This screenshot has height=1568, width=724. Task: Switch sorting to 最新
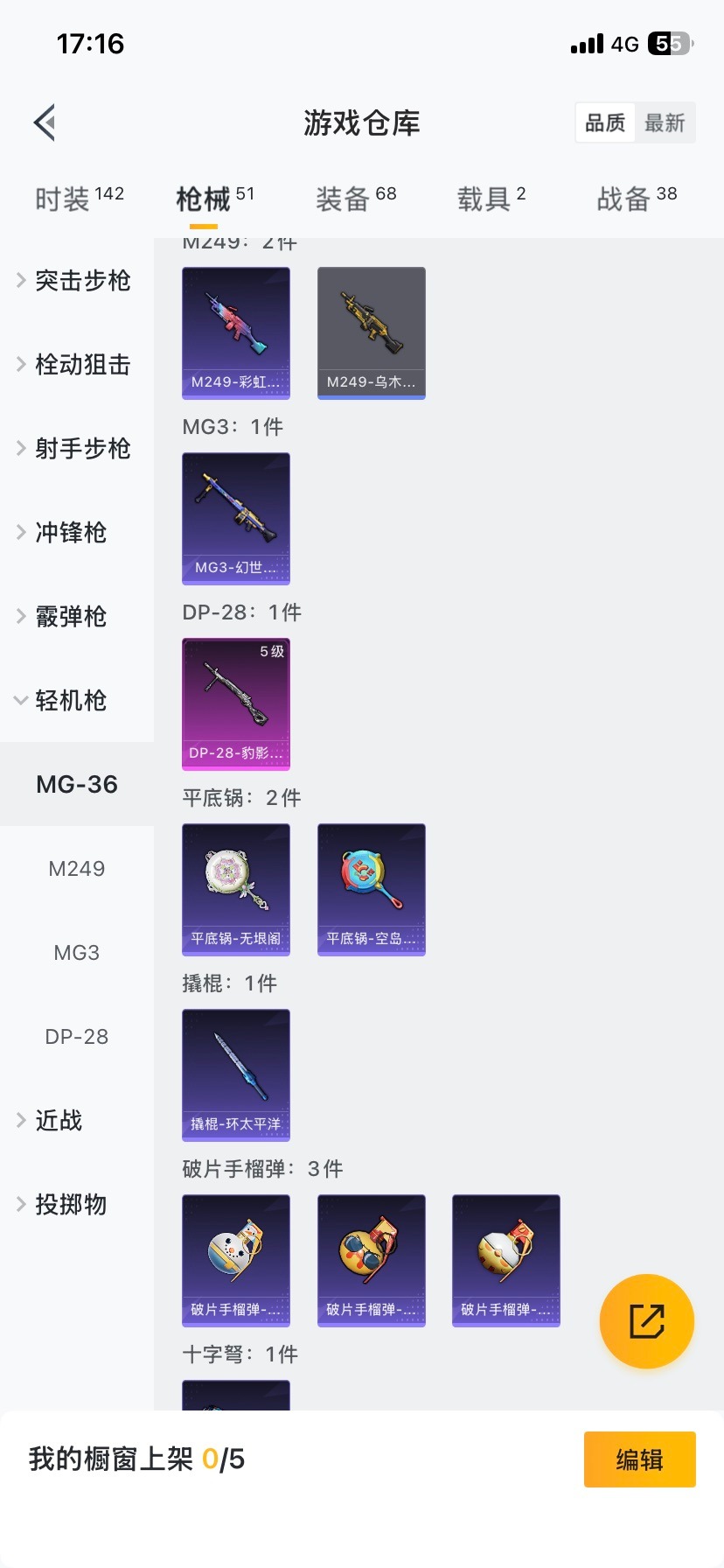(x=665, y=122)
